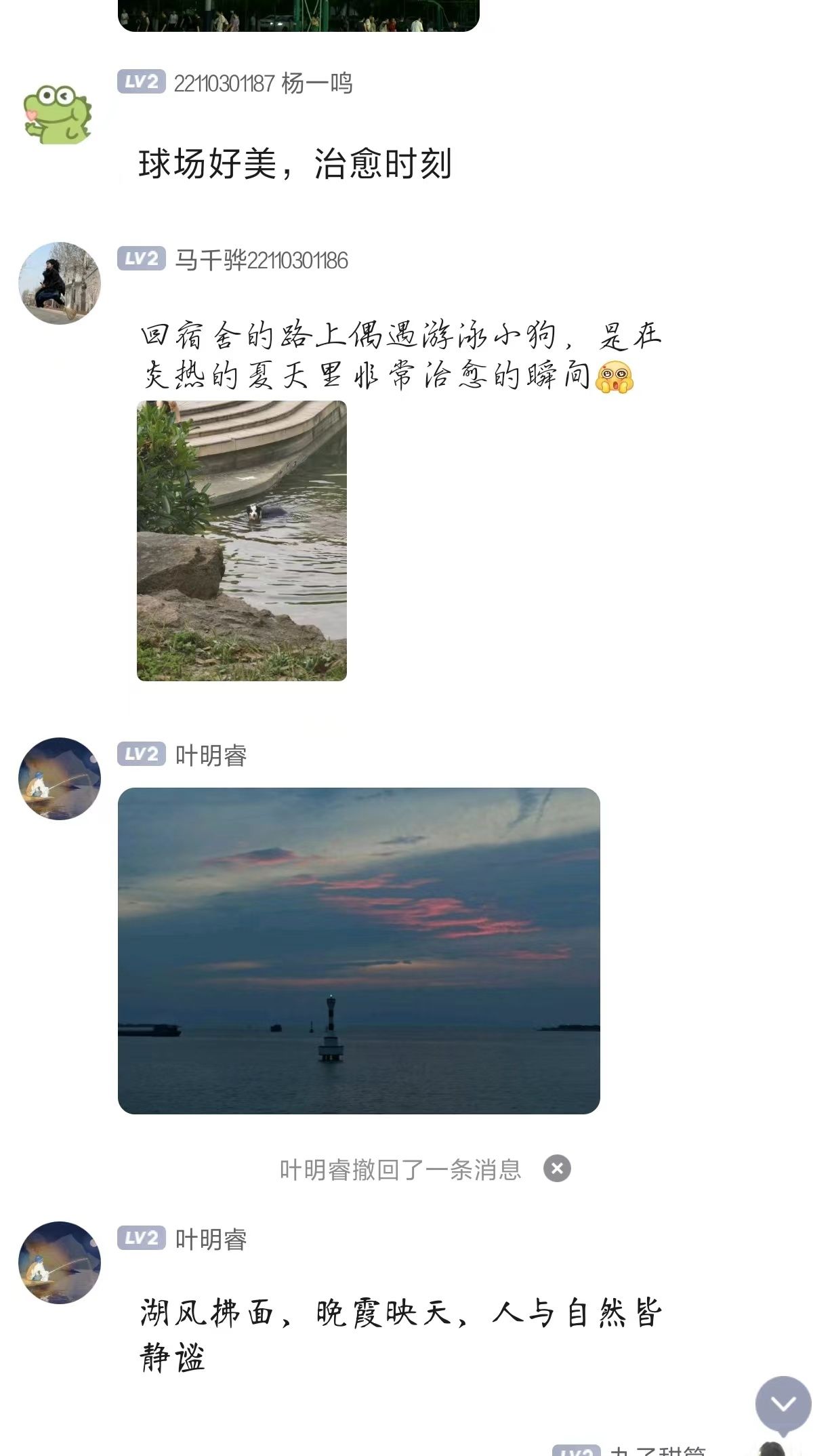Jump to the latest messages

[783, 1404]
